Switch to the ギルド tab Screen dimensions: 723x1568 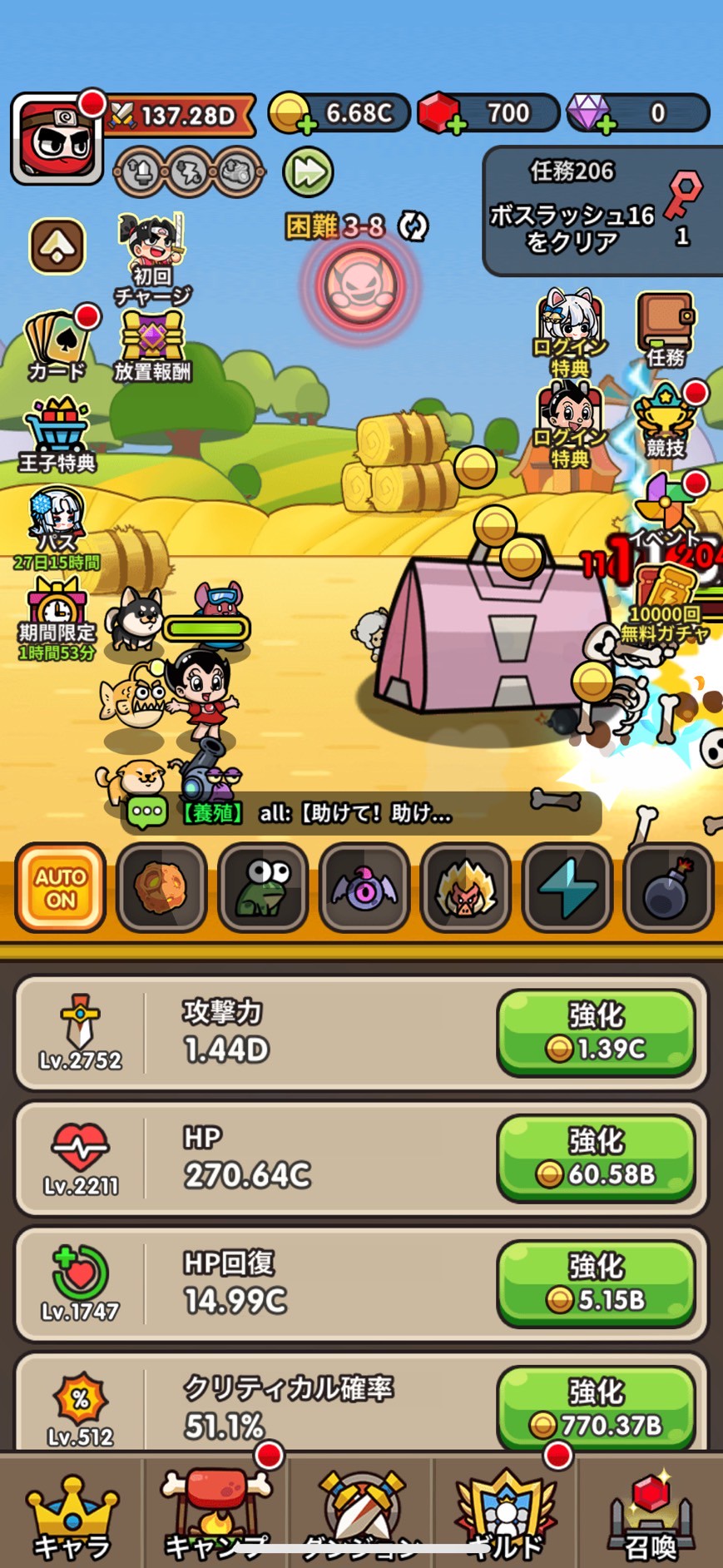tap(505, 1515)
